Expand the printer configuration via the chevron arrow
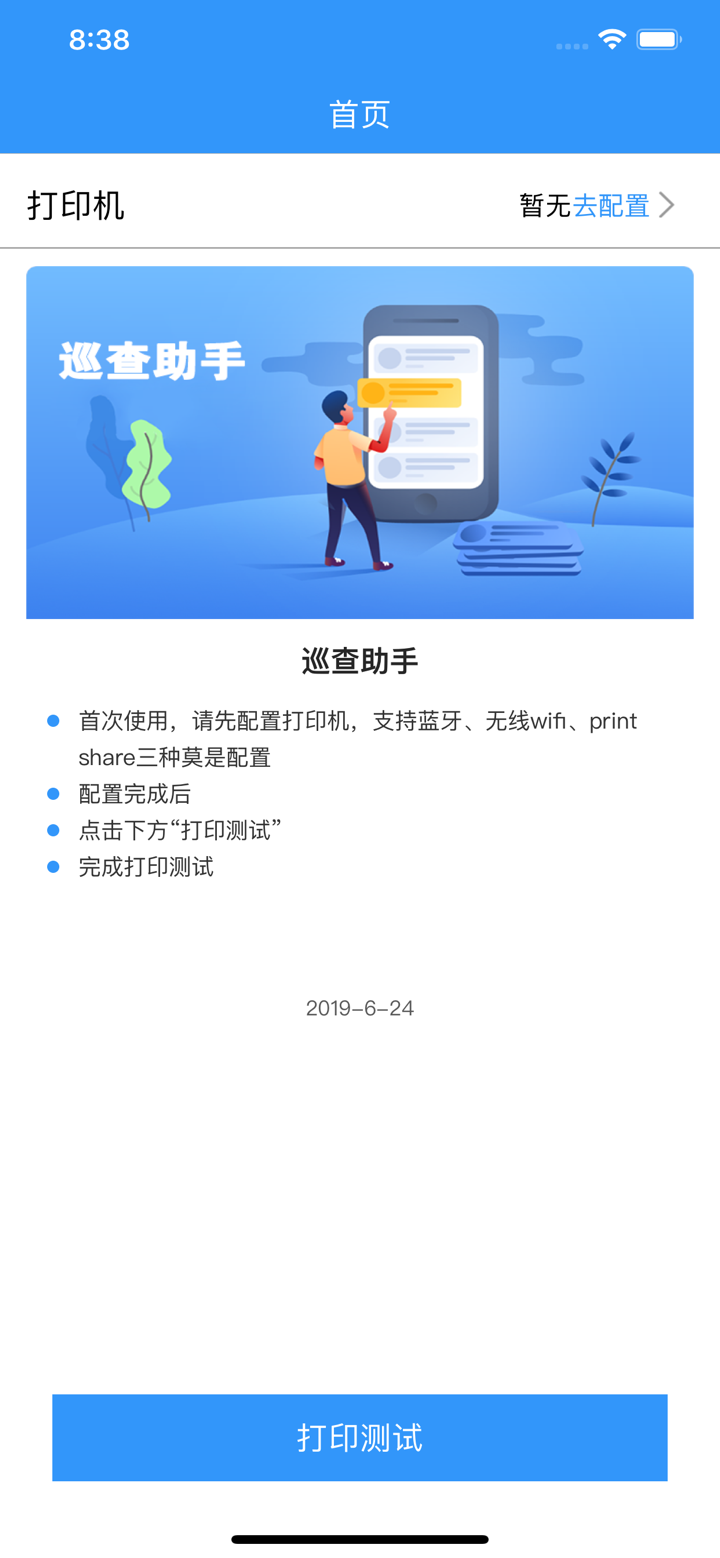 click(668, 205)
